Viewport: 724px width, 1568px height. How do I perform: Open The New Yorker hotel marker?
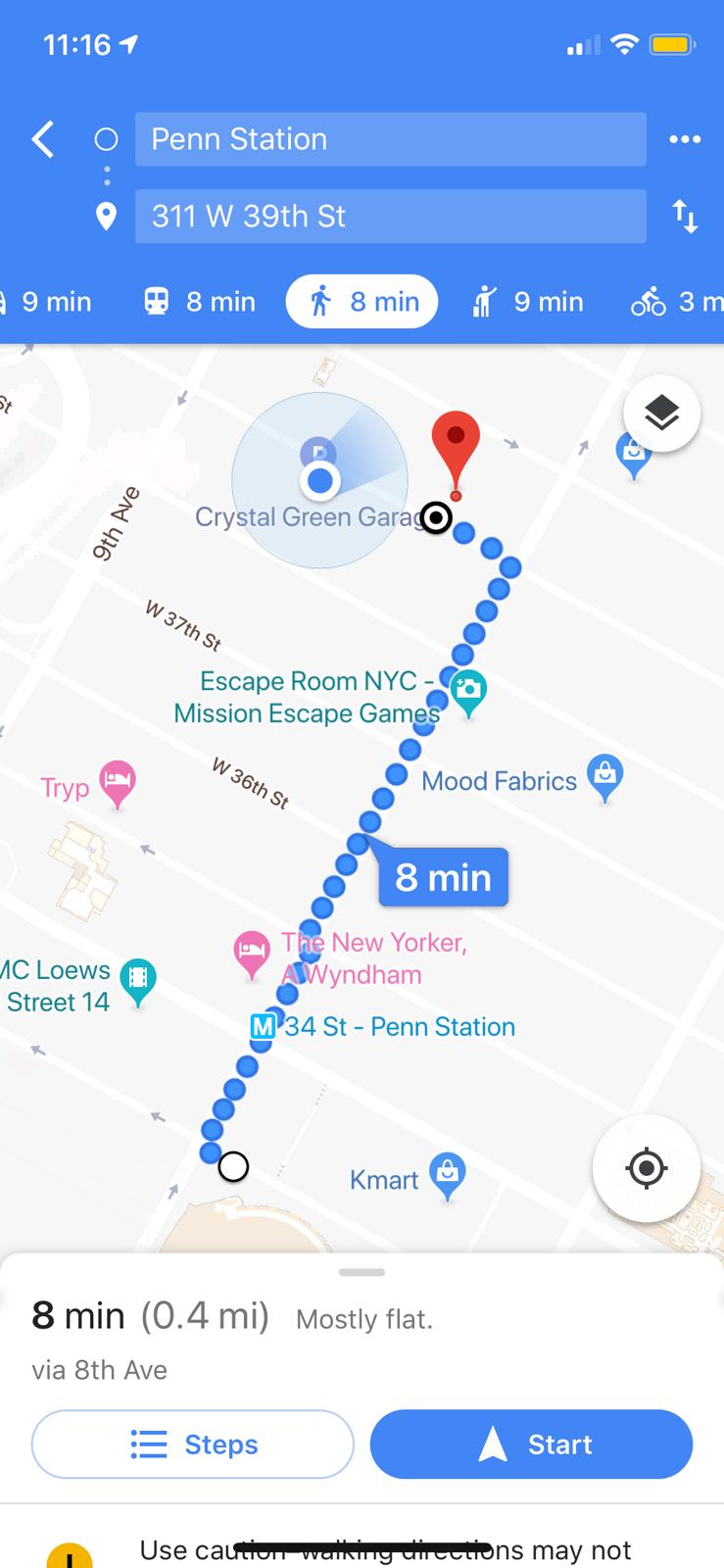[252, 952]
